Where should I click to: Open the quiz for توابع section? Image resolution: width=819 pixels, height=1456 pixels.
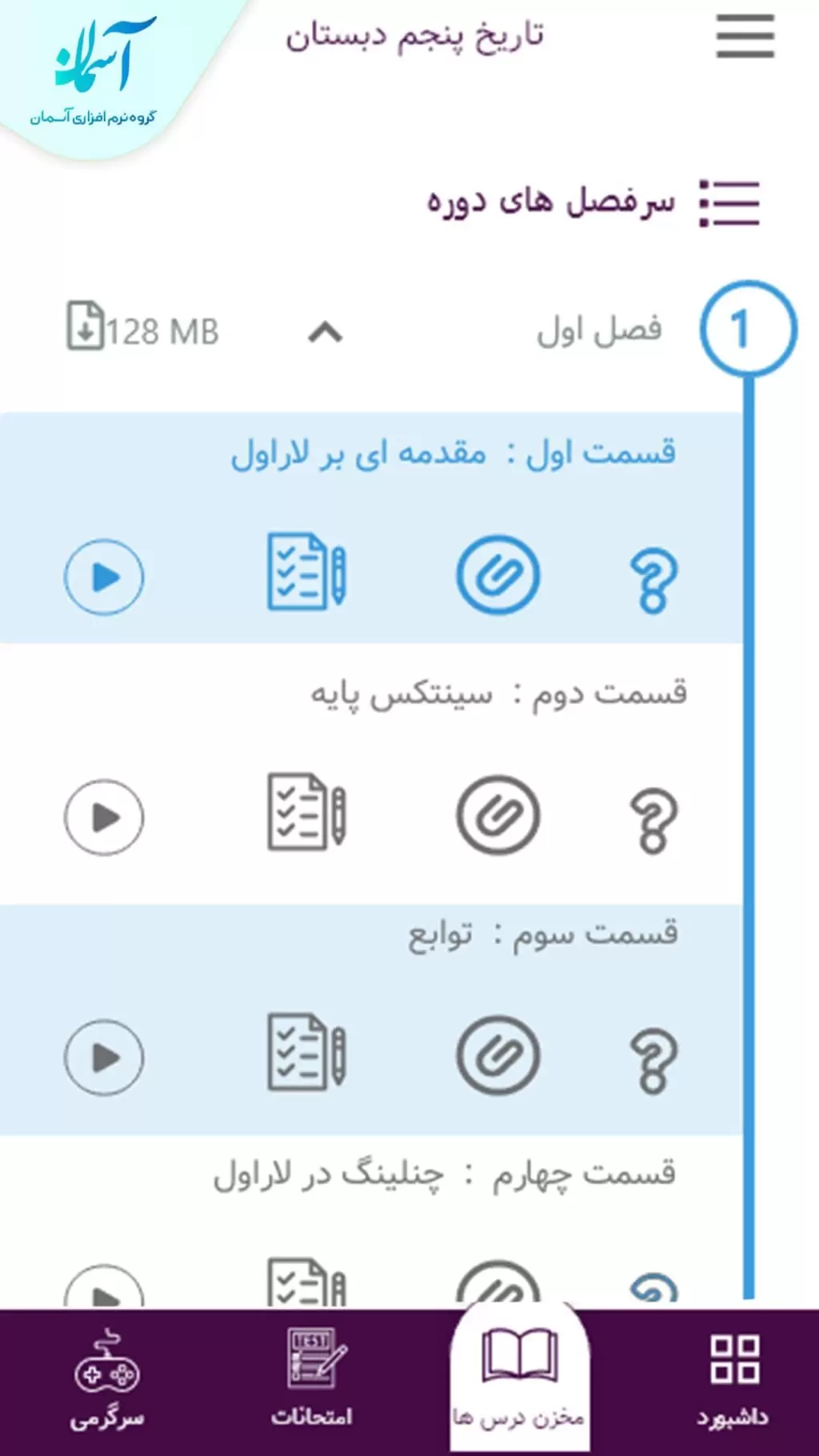(306, 1052)
